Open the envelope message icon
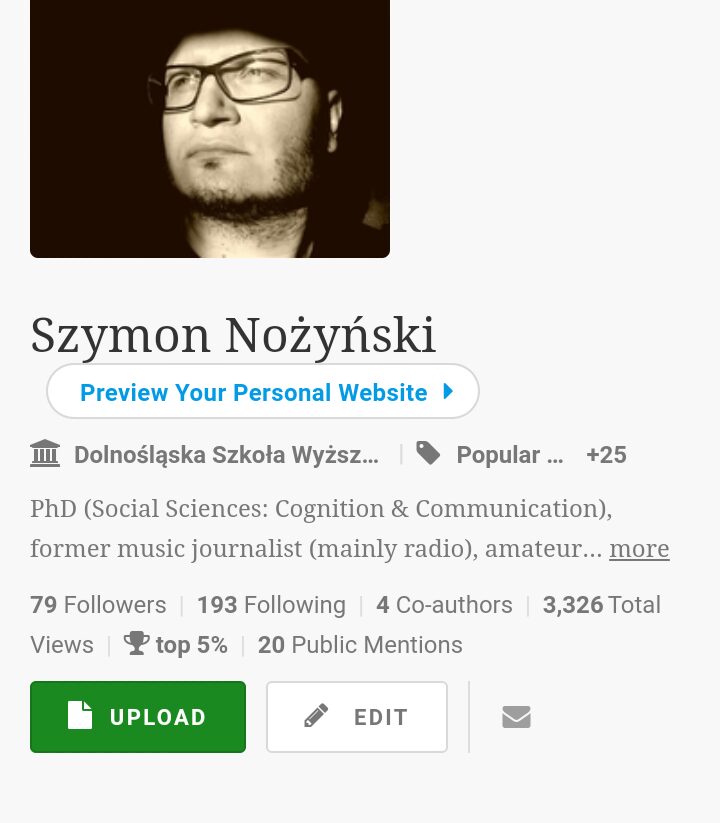Viewport: 720px width, 823px height. click(516, 717)
